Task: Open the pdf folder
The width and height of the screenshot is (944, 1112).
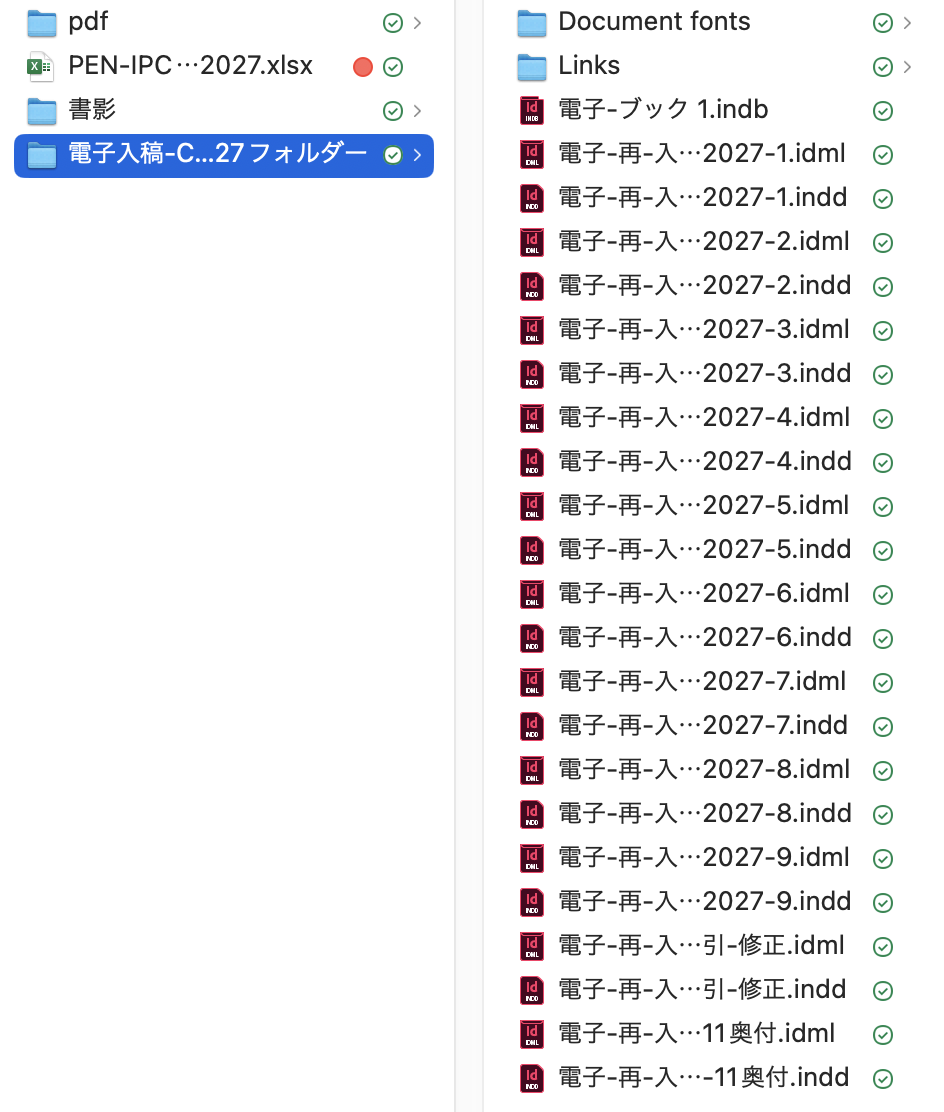Action: (x=88, y=22)
